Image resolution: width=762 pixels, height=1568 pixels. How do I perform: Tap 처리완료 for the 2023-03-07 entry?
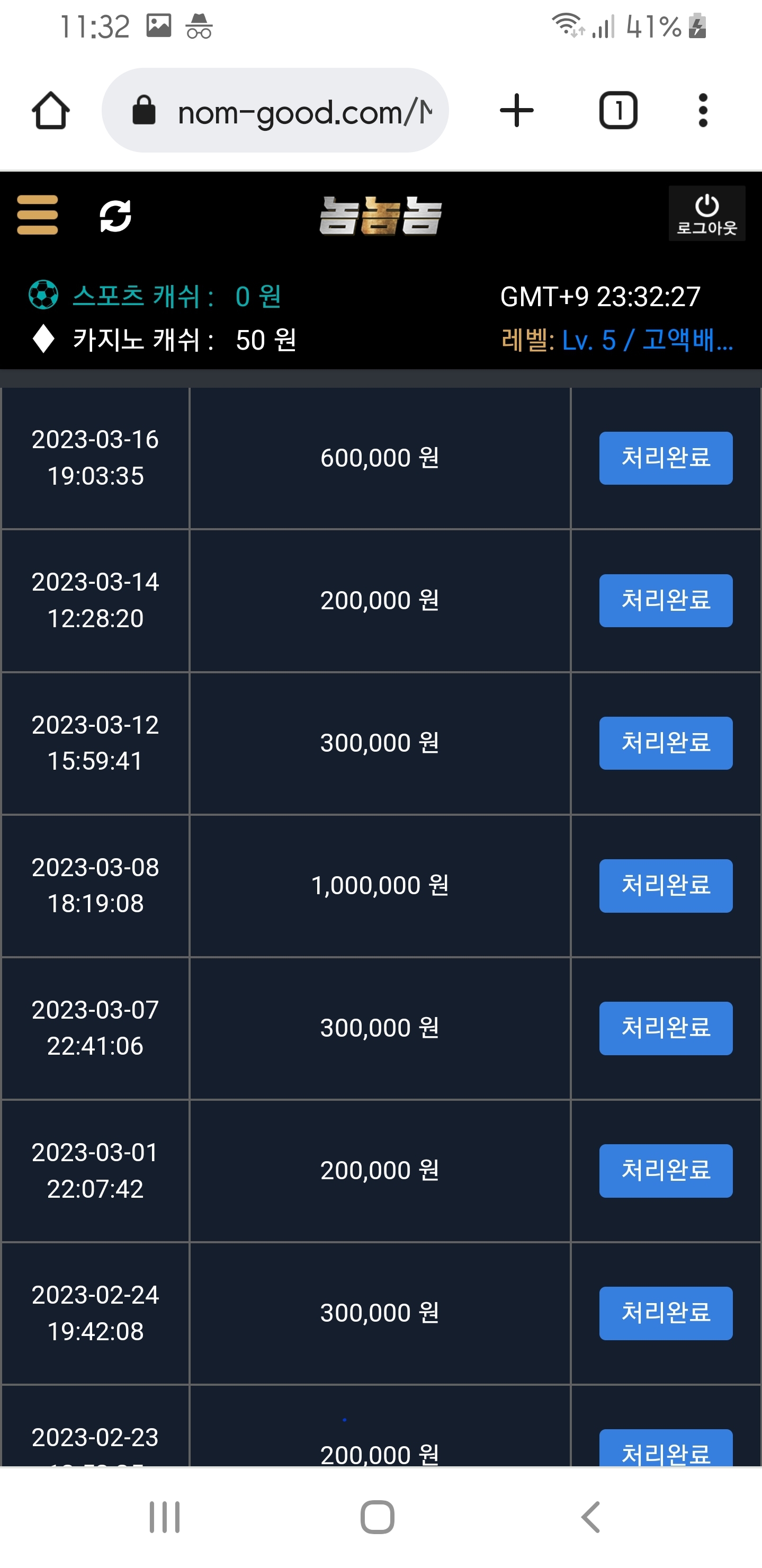tap(666, 1028)
